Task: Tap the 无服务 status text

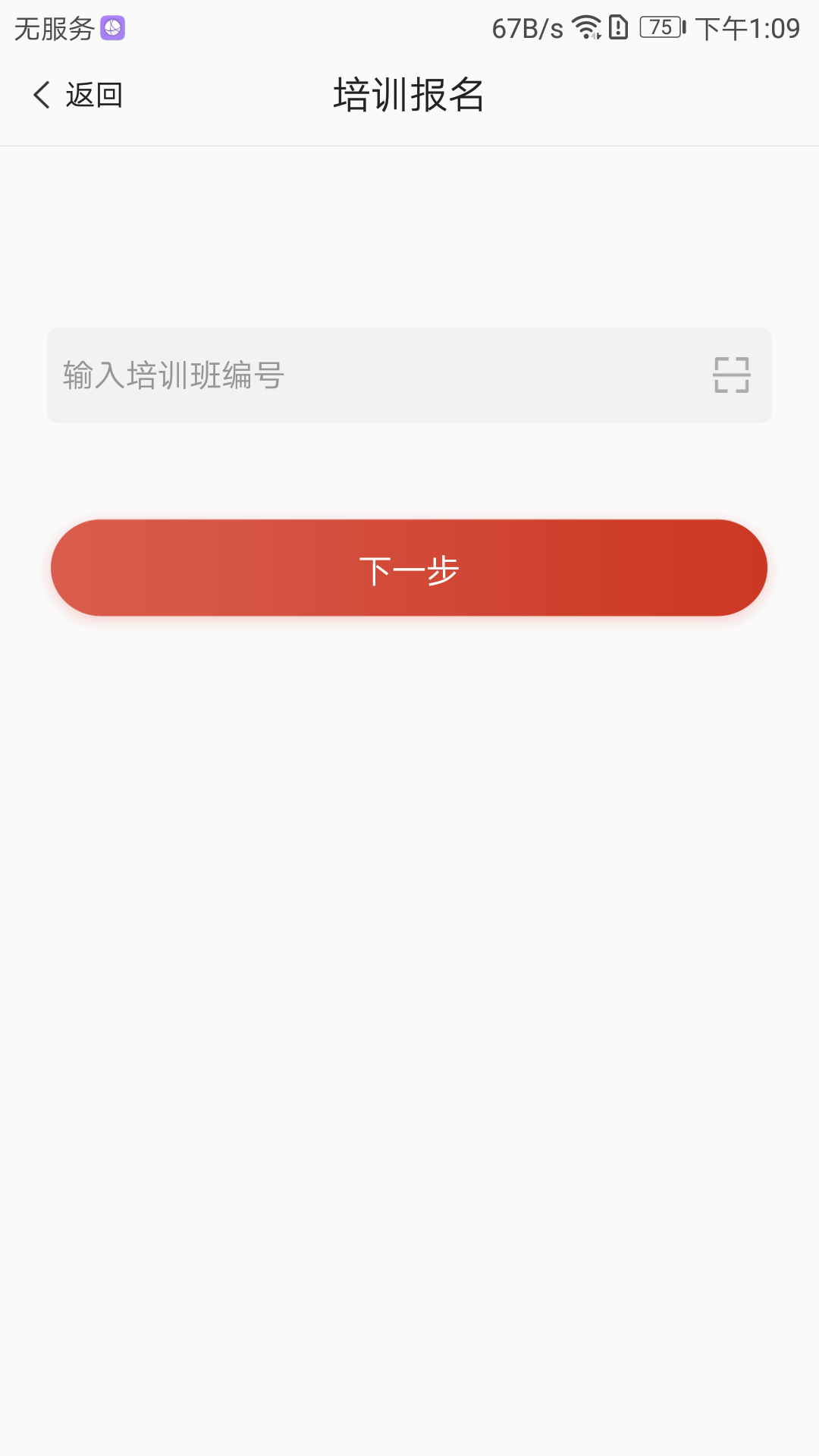Action: pyautogui.click(x=52, y=27)
